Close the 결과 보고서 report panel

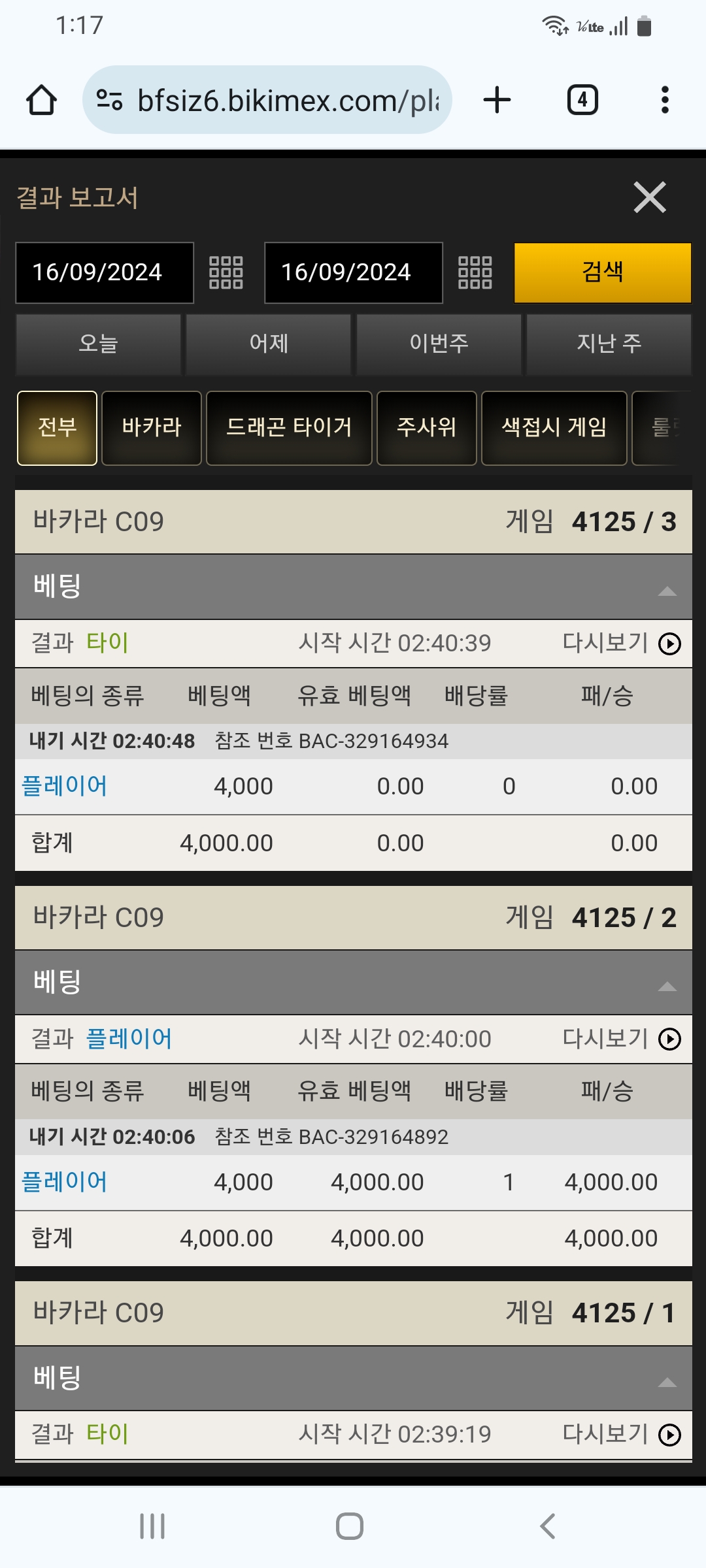click(649, 197)
